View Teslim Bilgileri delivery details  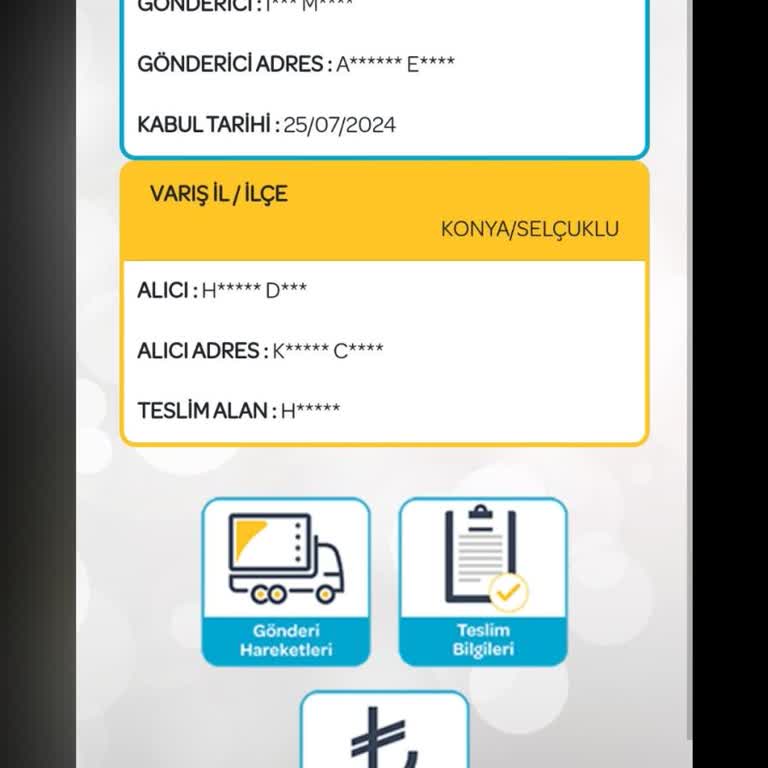point(483,582)
